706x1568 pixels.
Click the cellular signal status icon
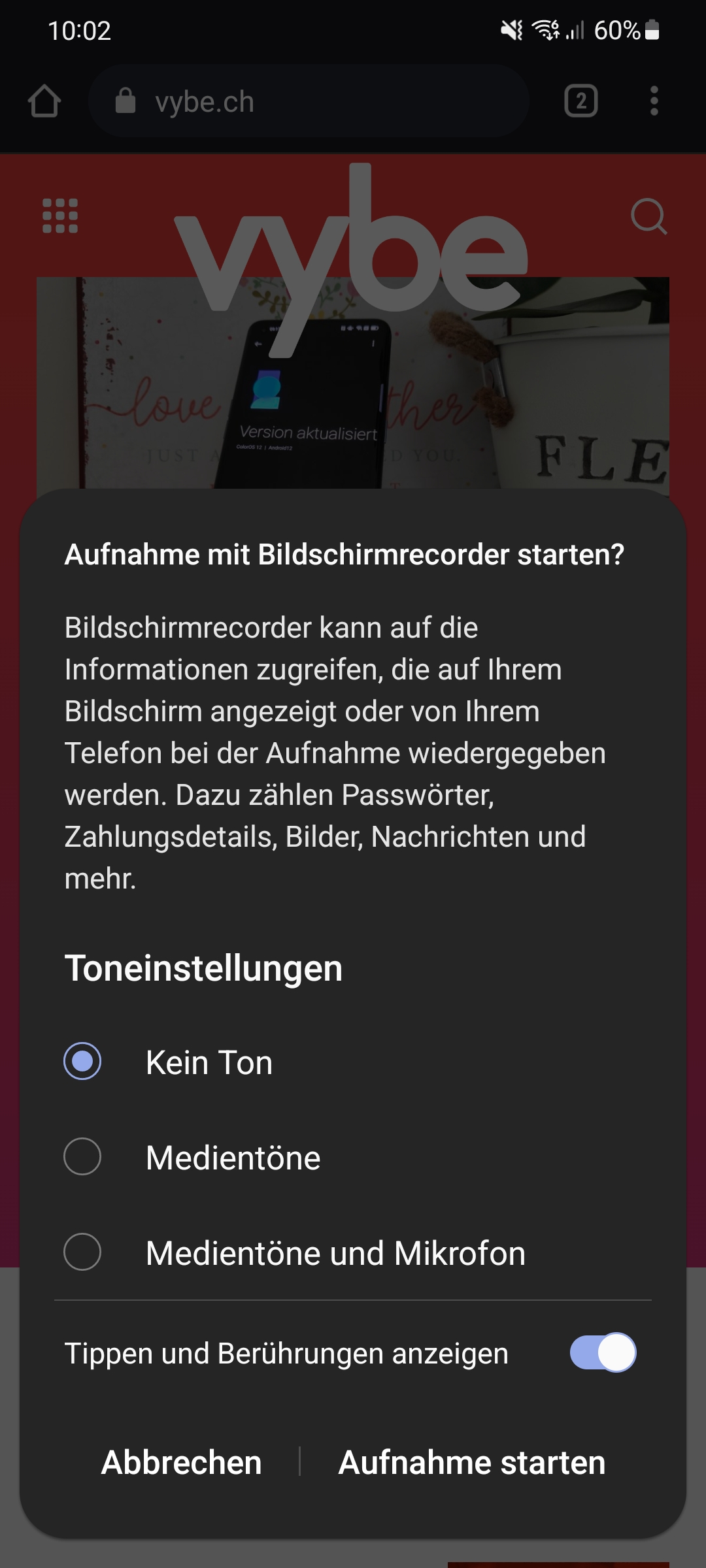[575, 31]
